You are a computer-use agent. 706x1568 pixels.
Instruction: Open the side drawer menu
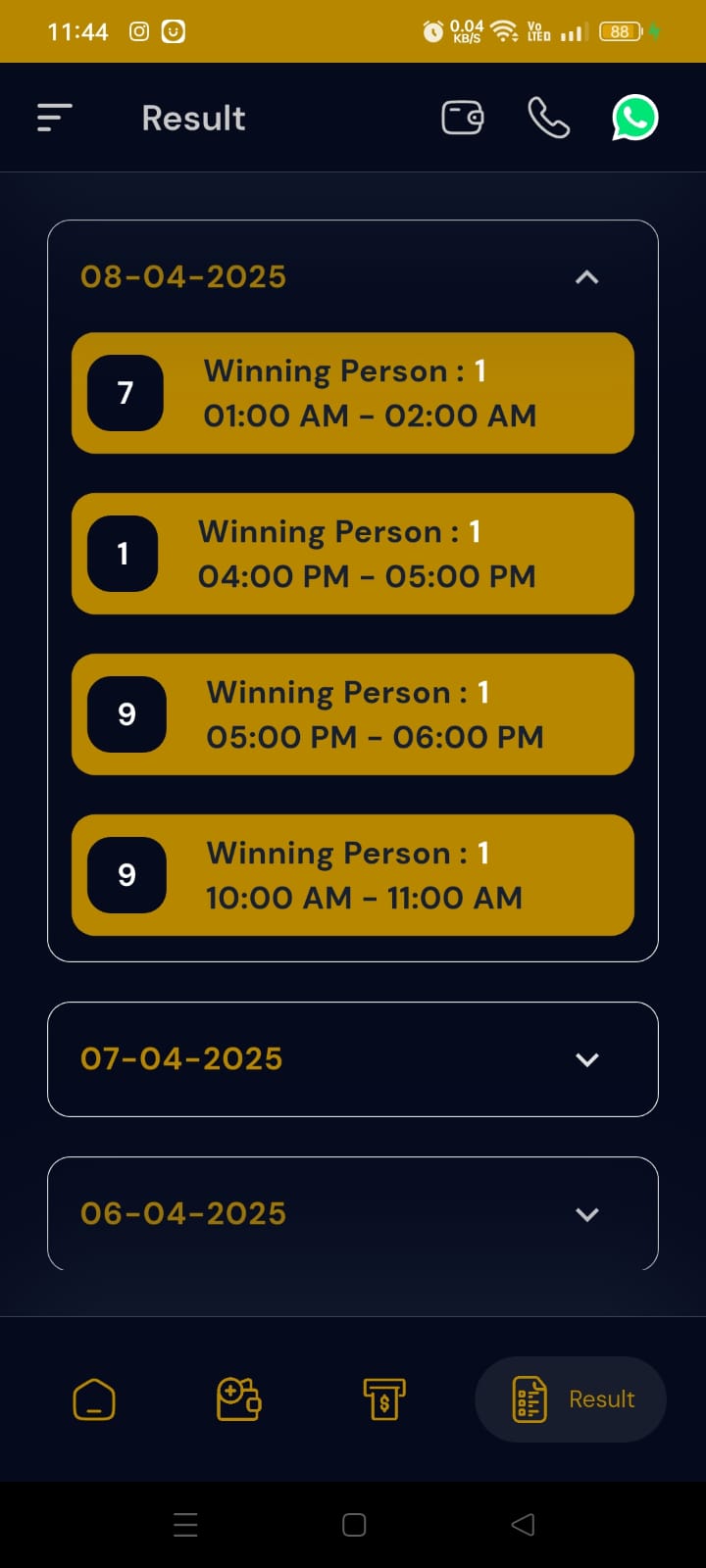click(x=55, y=119)
